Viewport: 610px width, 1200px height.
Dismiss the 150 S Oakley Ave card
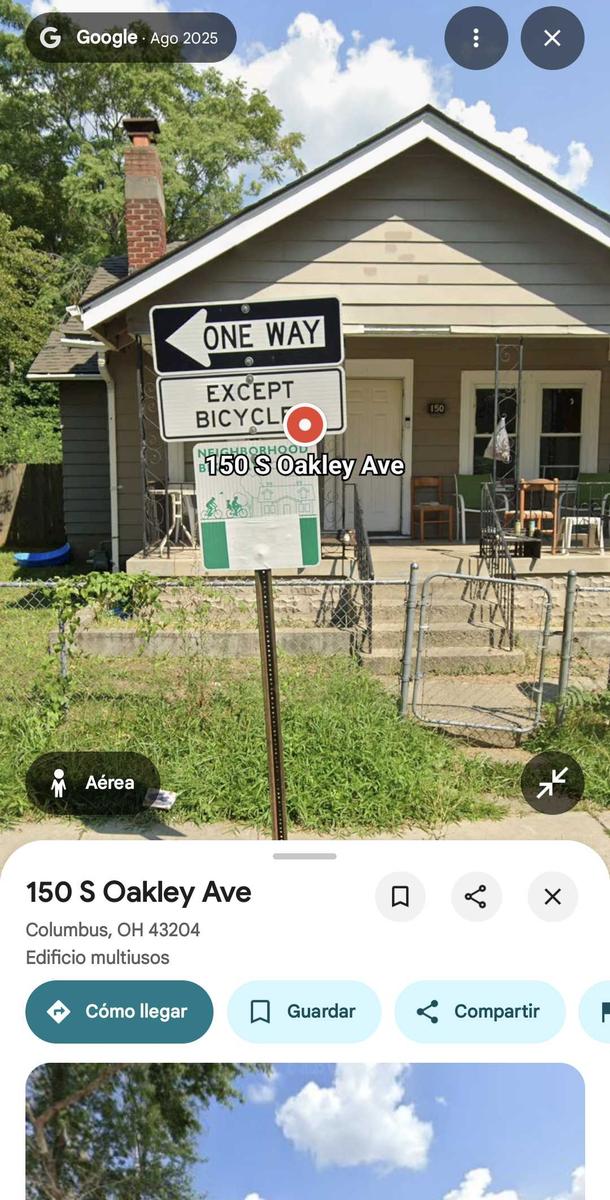pyautogui.click(x=552, y=896)
